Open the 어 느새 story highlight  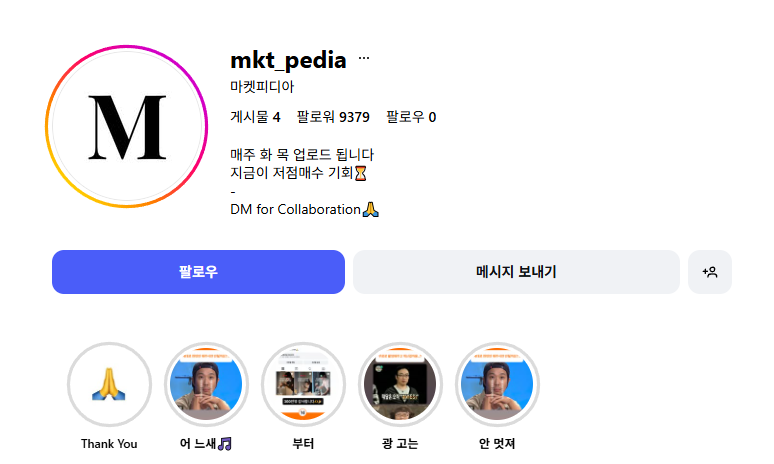tap(206, 385)
